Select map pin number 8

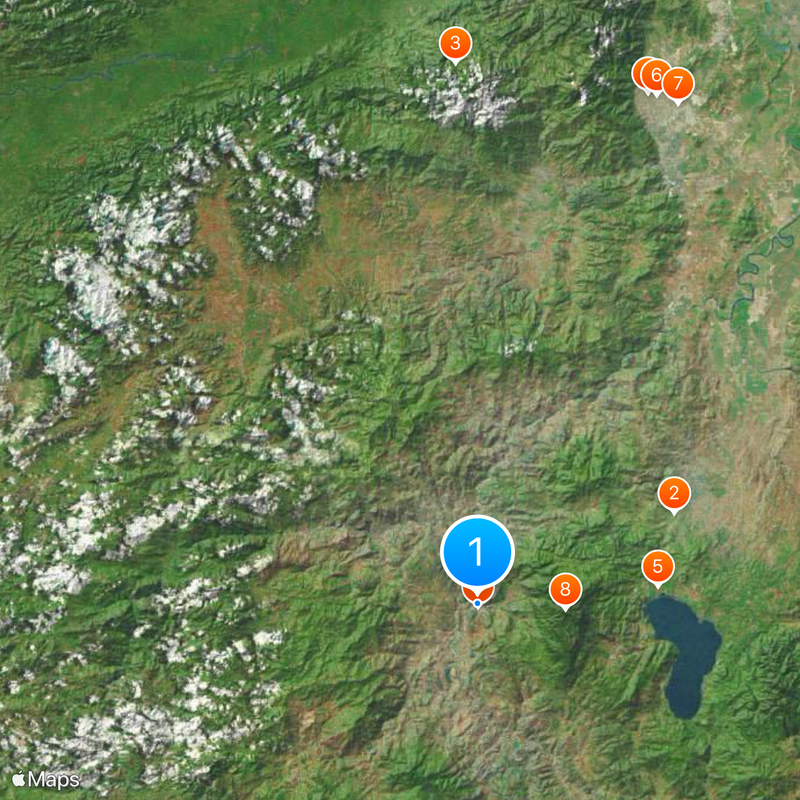565,589
